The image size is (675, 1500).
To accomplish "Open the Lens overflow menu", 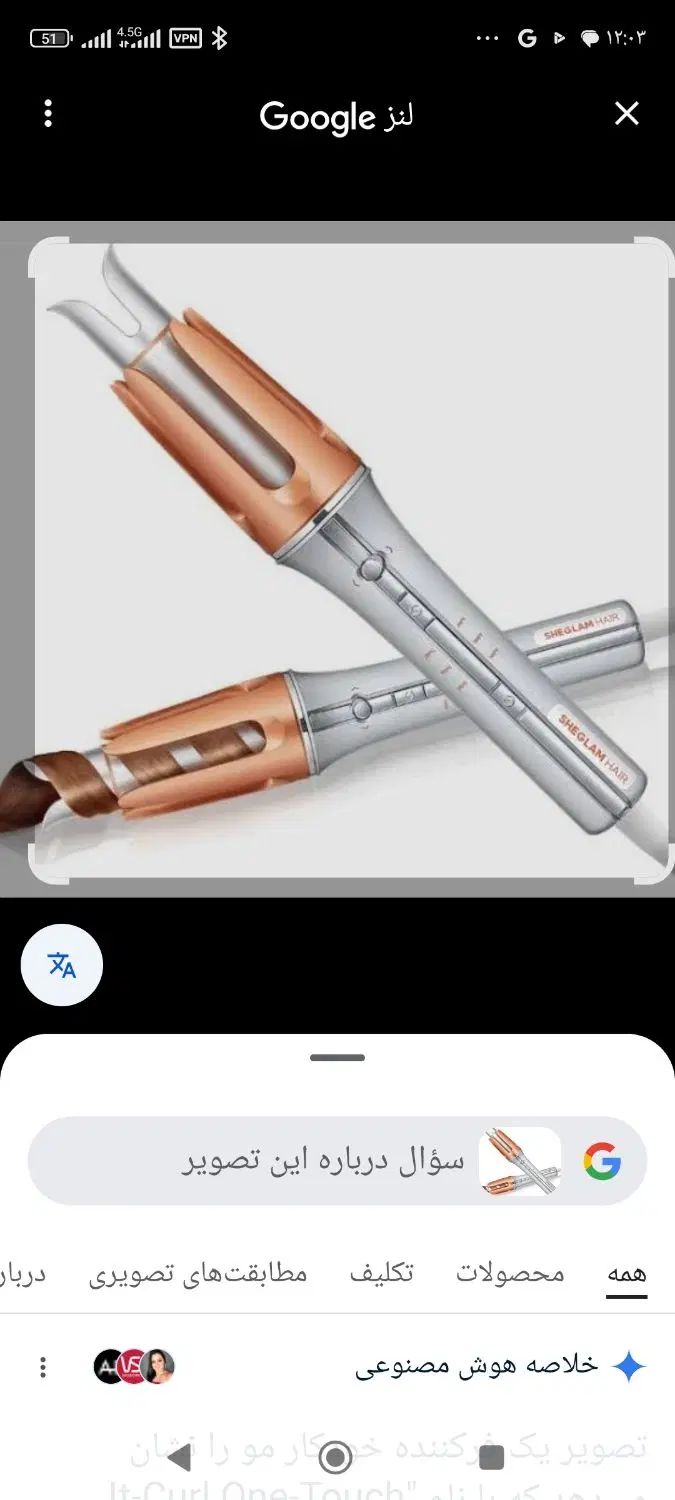I will (x=48, y=114).
